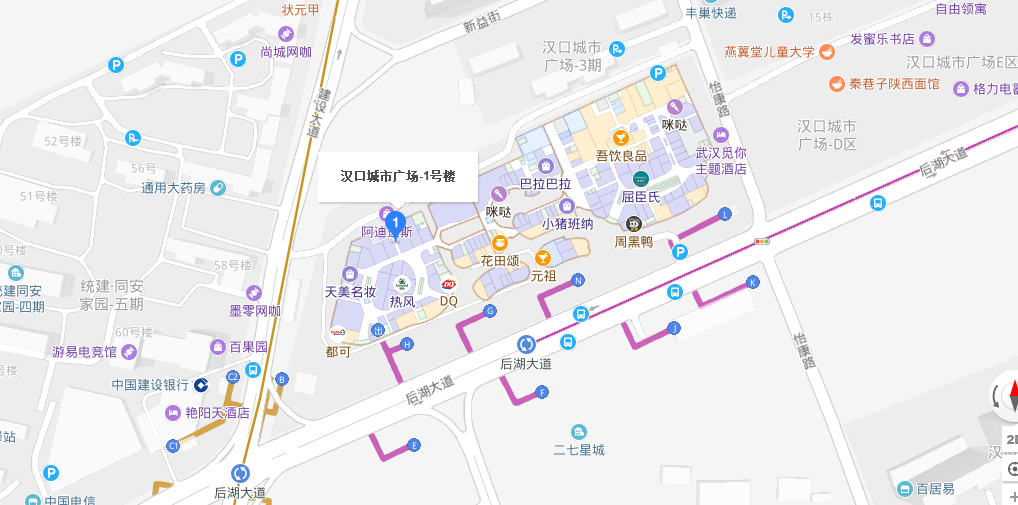
Task: Toggle the 2D map view
Action: pyautogui.click(x=1011, y=439)
